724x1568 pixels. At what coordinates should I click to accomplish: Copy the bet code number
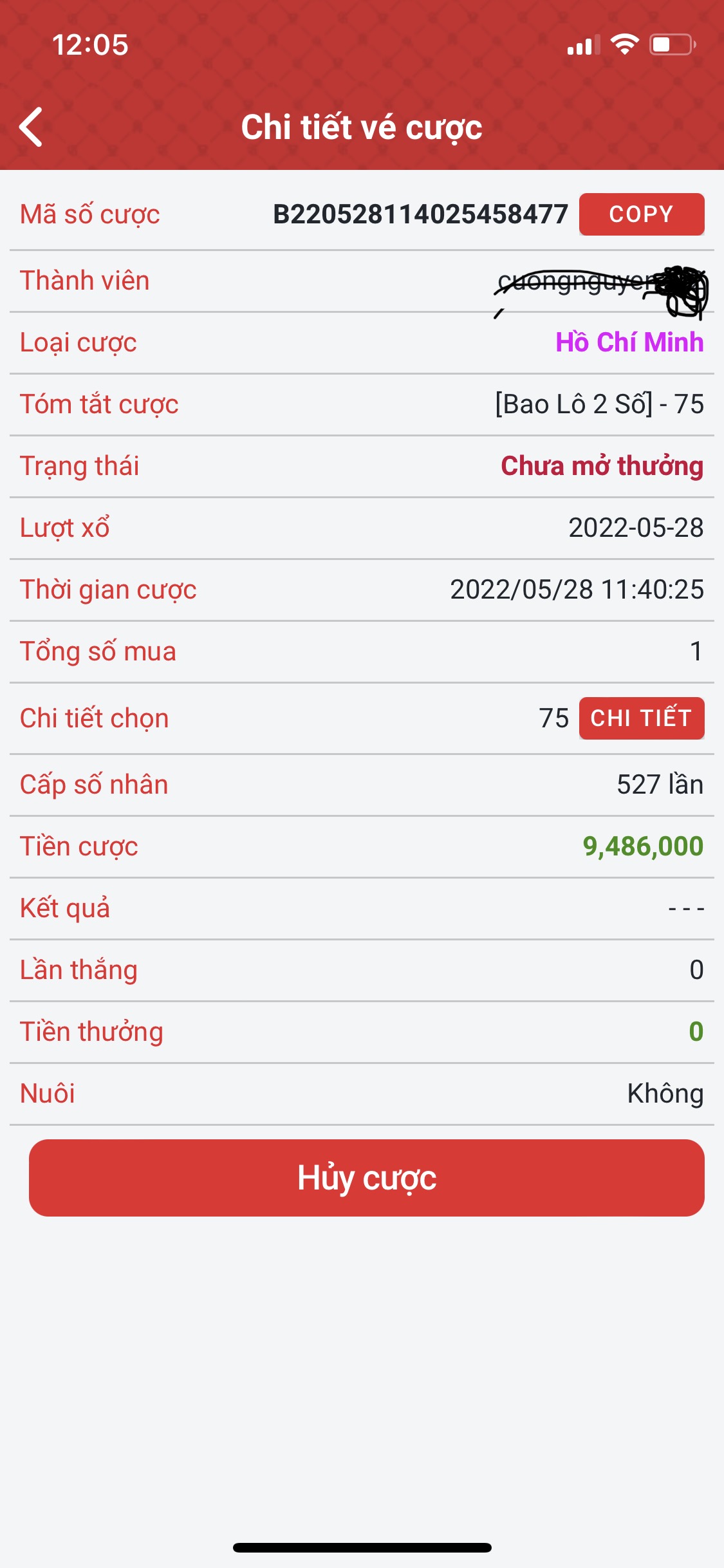[641, 214]
